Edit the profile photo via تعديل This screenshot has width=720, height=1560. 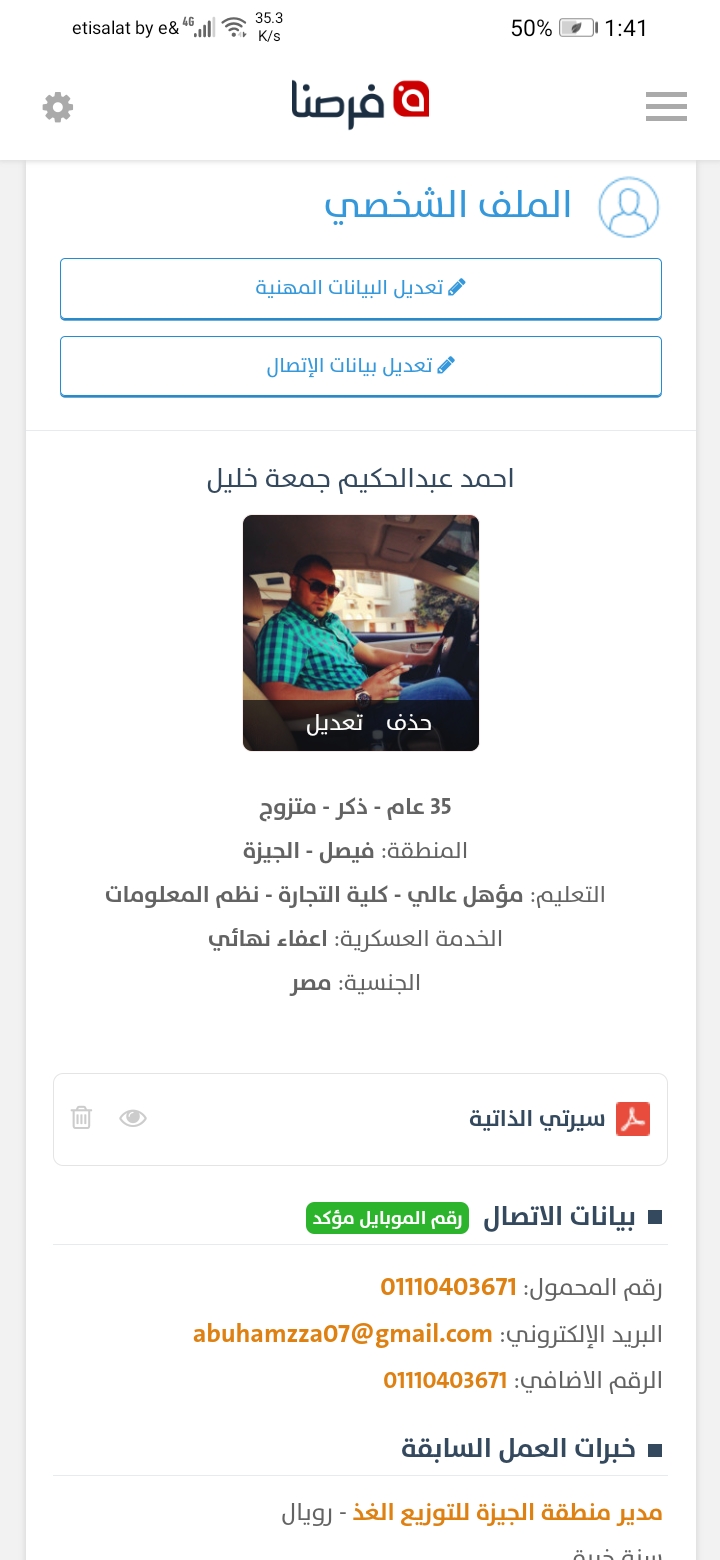(x=334, y=722)
